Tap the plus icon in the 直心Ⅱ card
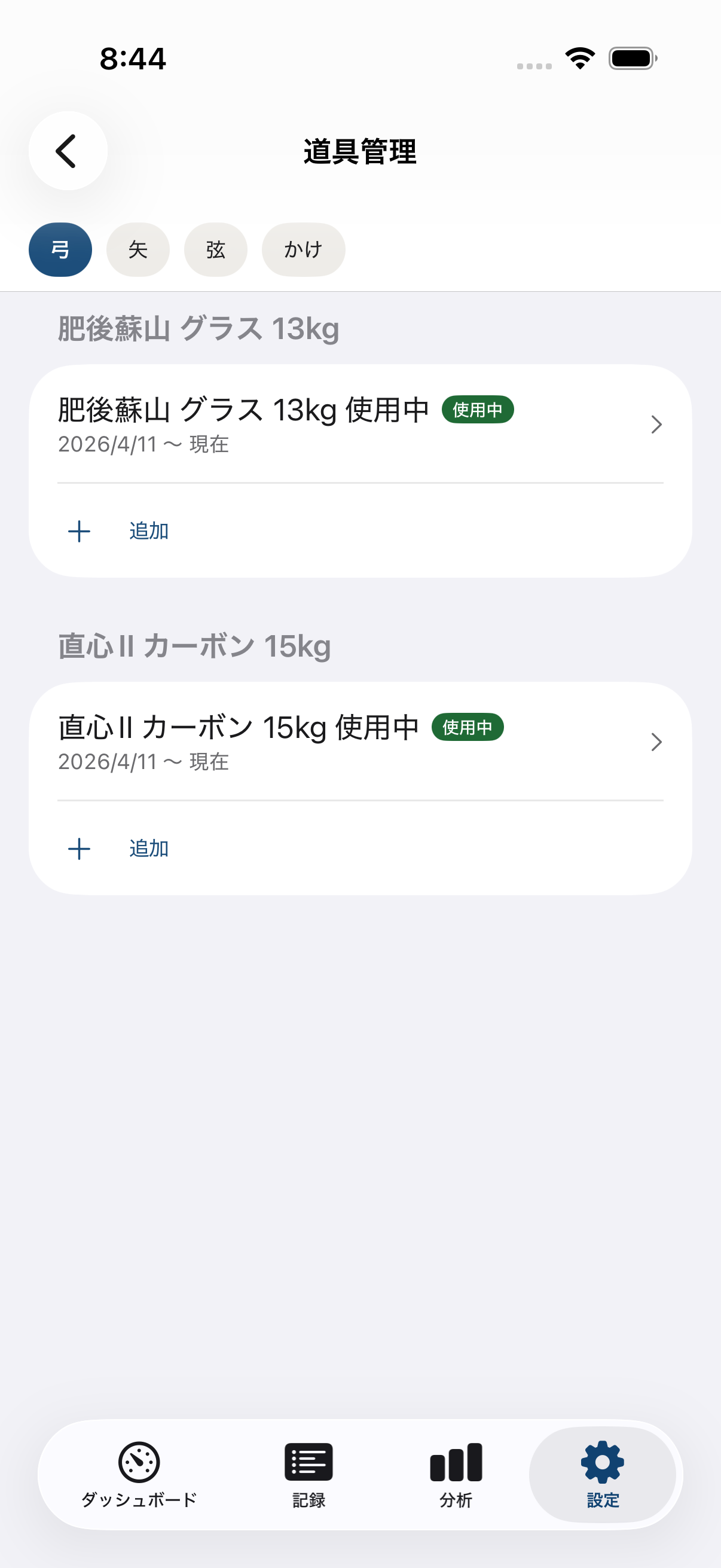The image size is (721, 1568). coord(80,848)
